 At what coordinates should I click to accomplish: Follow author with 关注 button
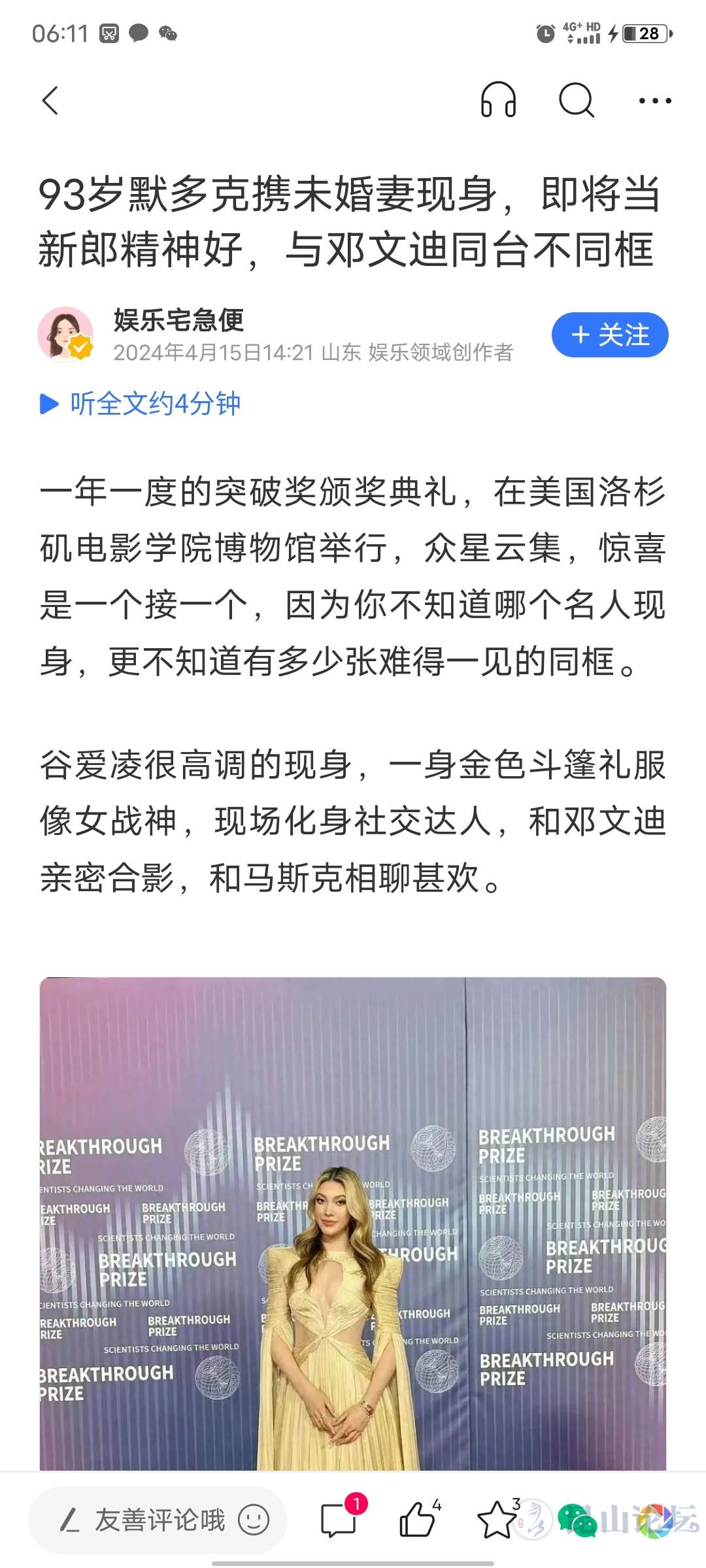click(x=609, y=335)
